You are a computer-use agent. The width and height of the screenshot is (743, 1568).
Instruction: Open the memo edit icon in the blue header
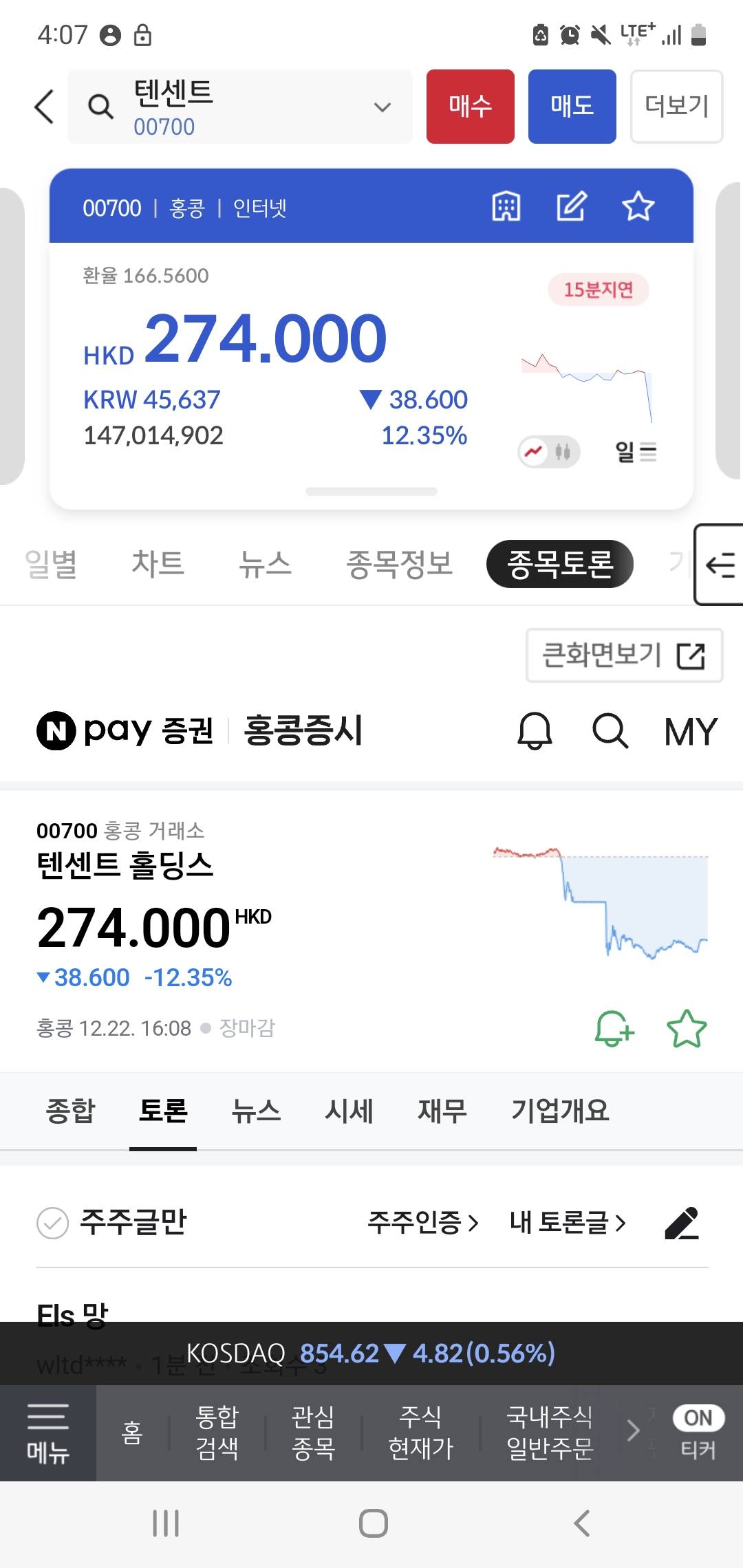click(x=571, y=206)
